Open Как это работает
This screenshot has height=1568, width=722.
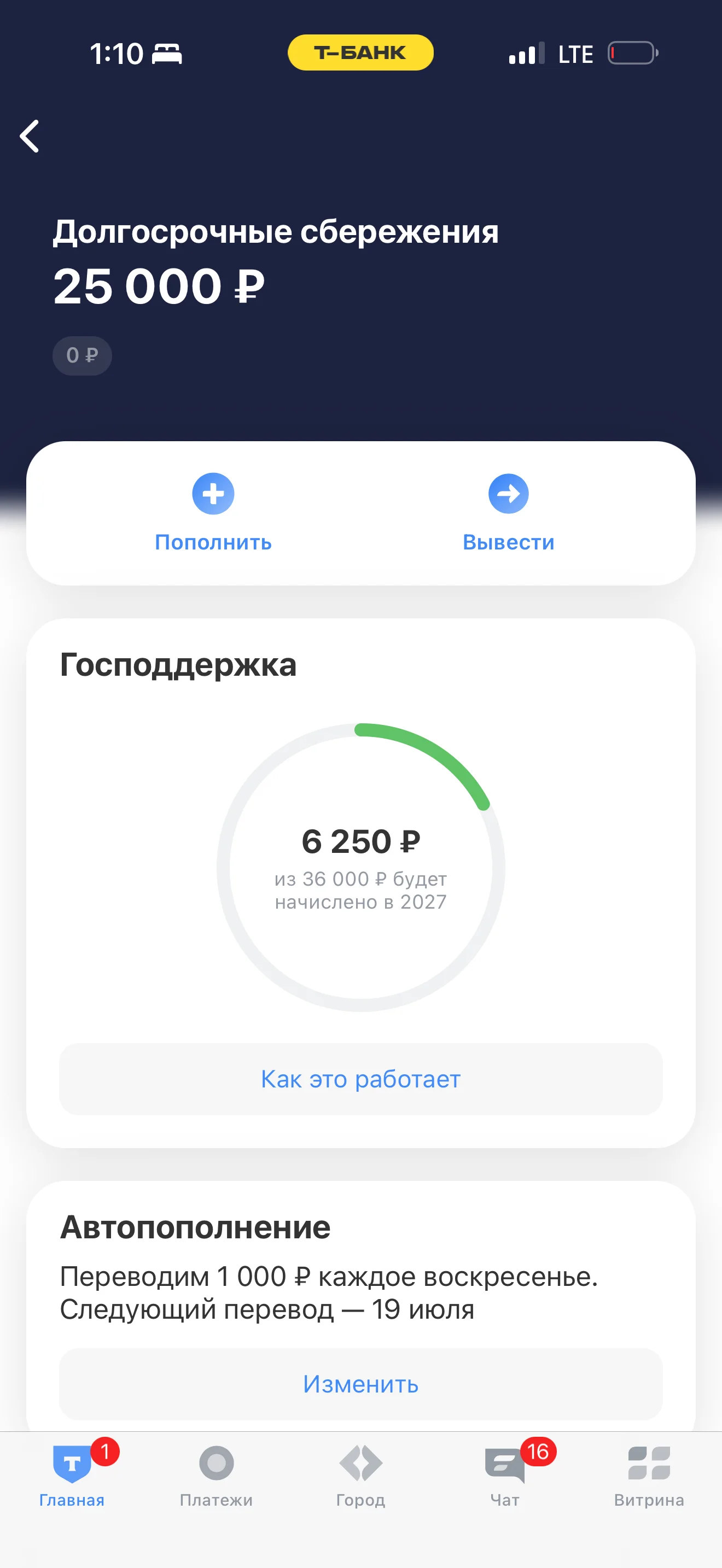tap(360, 1079)
